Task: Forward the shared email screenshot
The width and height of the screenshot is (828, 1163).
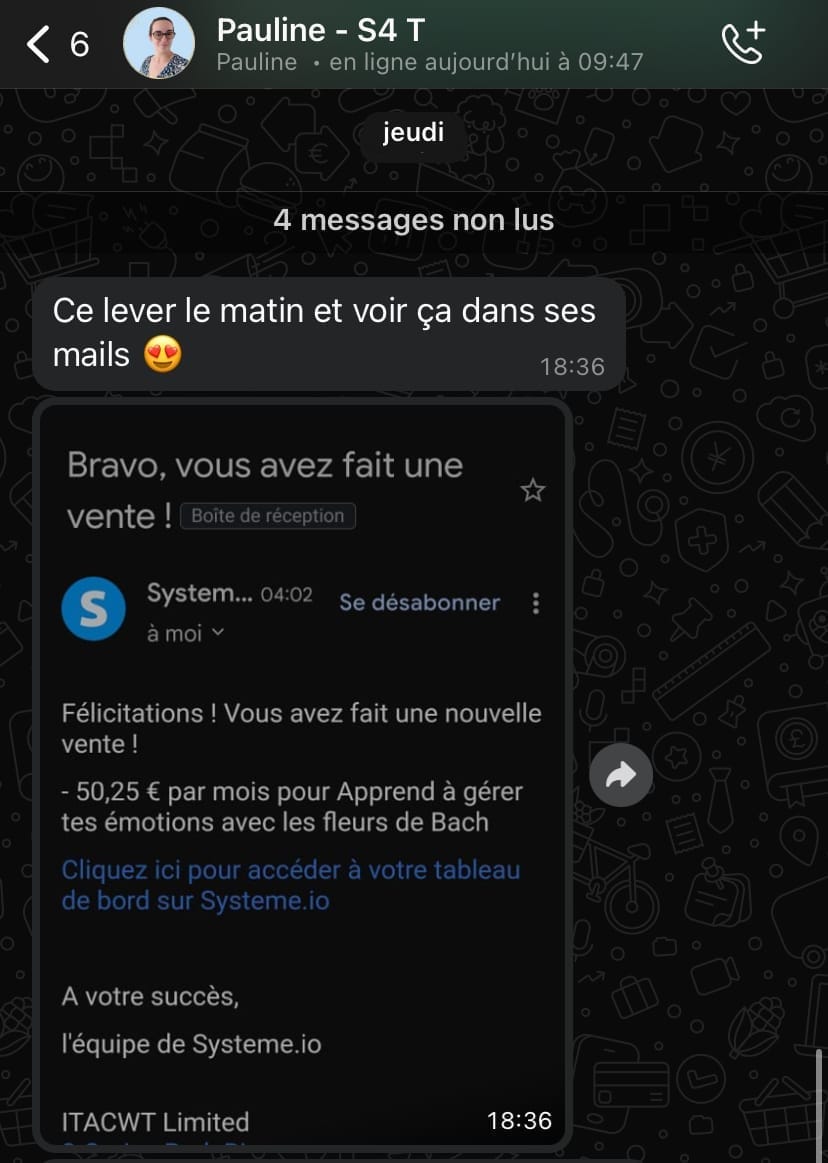Action: tap(620, 774)
